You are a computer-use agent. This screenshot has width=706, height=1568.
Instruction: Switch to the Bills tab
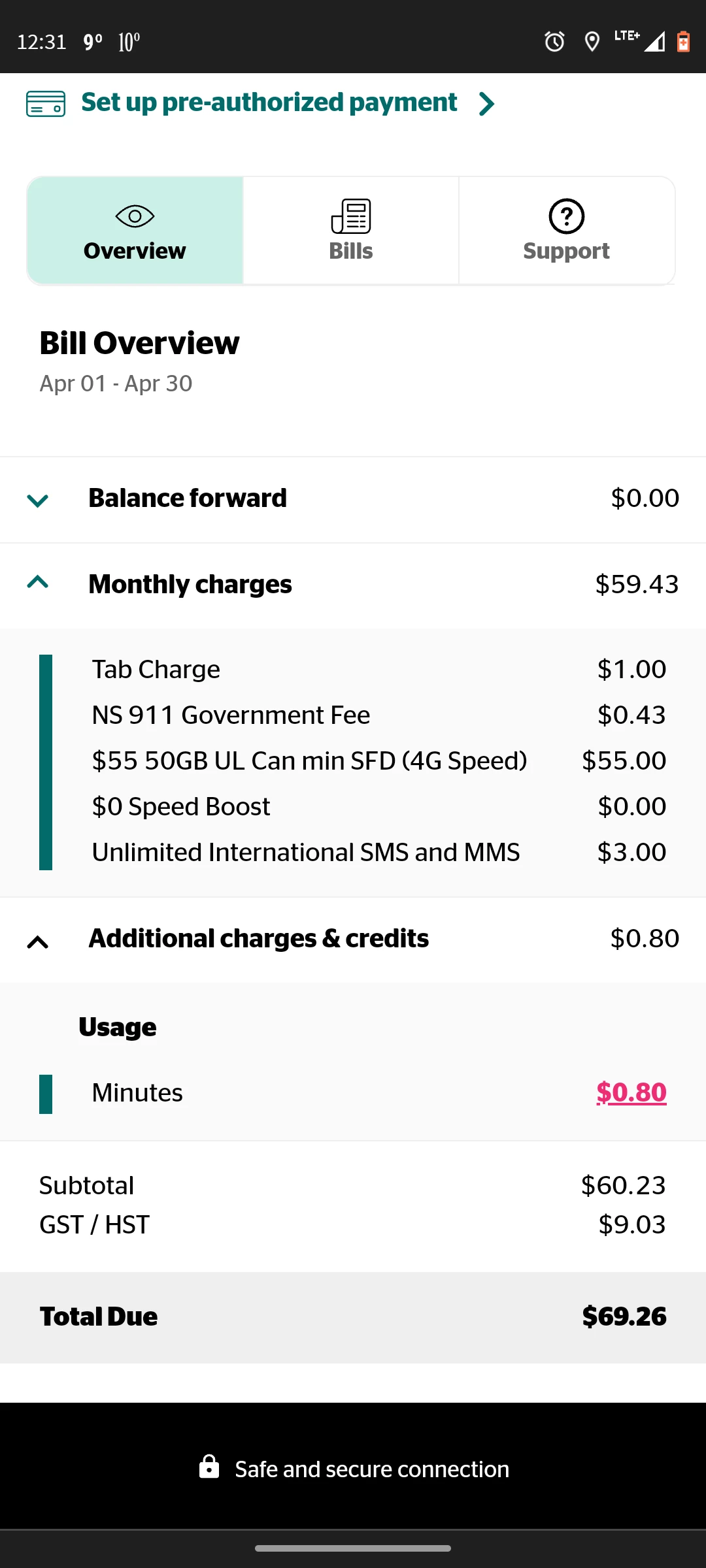pyautogui.click(x=351, y=231)
